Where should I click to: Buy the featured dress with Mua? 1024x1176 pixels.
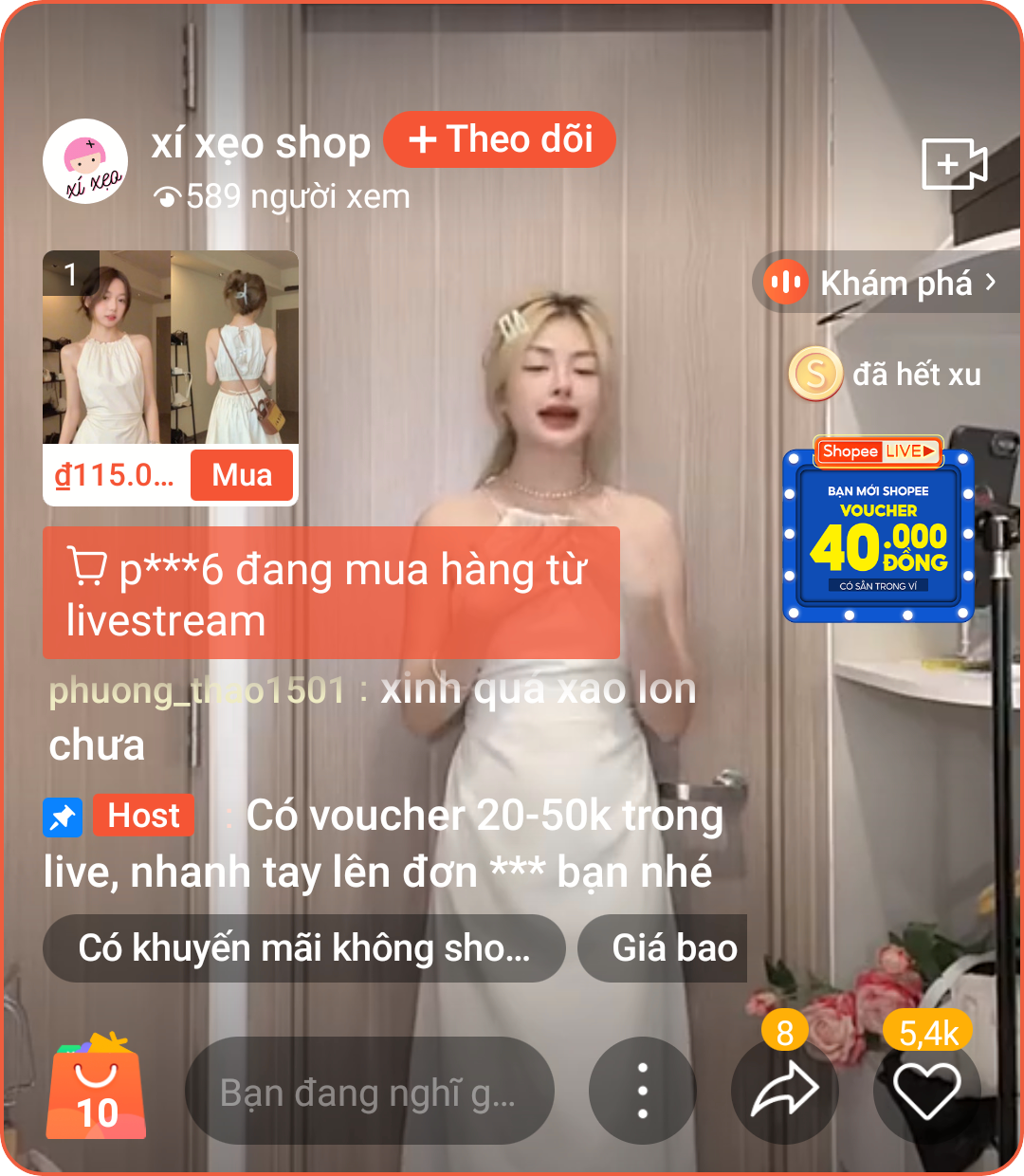[x=242, y=475]
